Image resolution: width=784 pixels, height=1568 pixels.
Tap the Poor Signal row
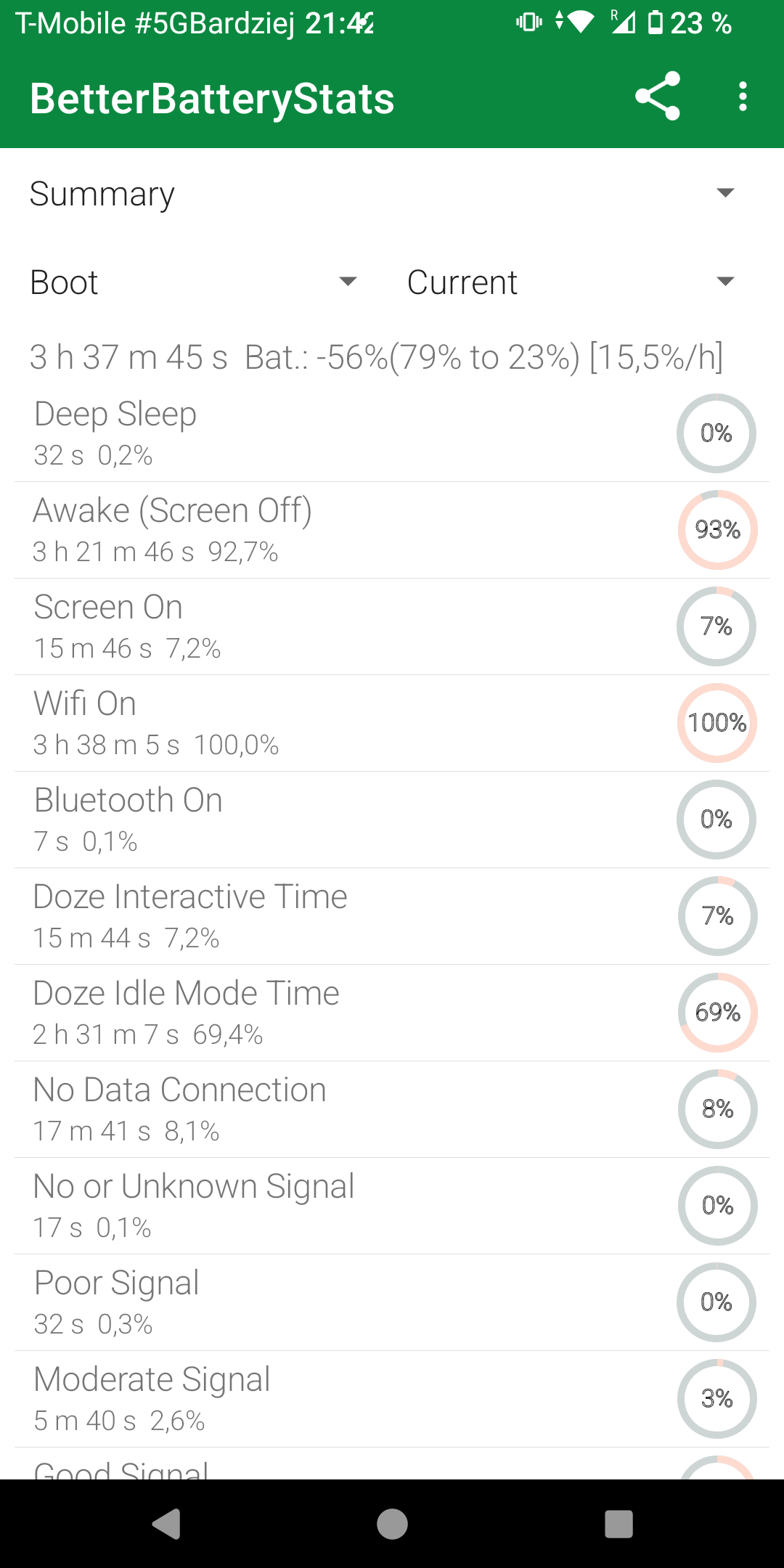coord(392,1302)
